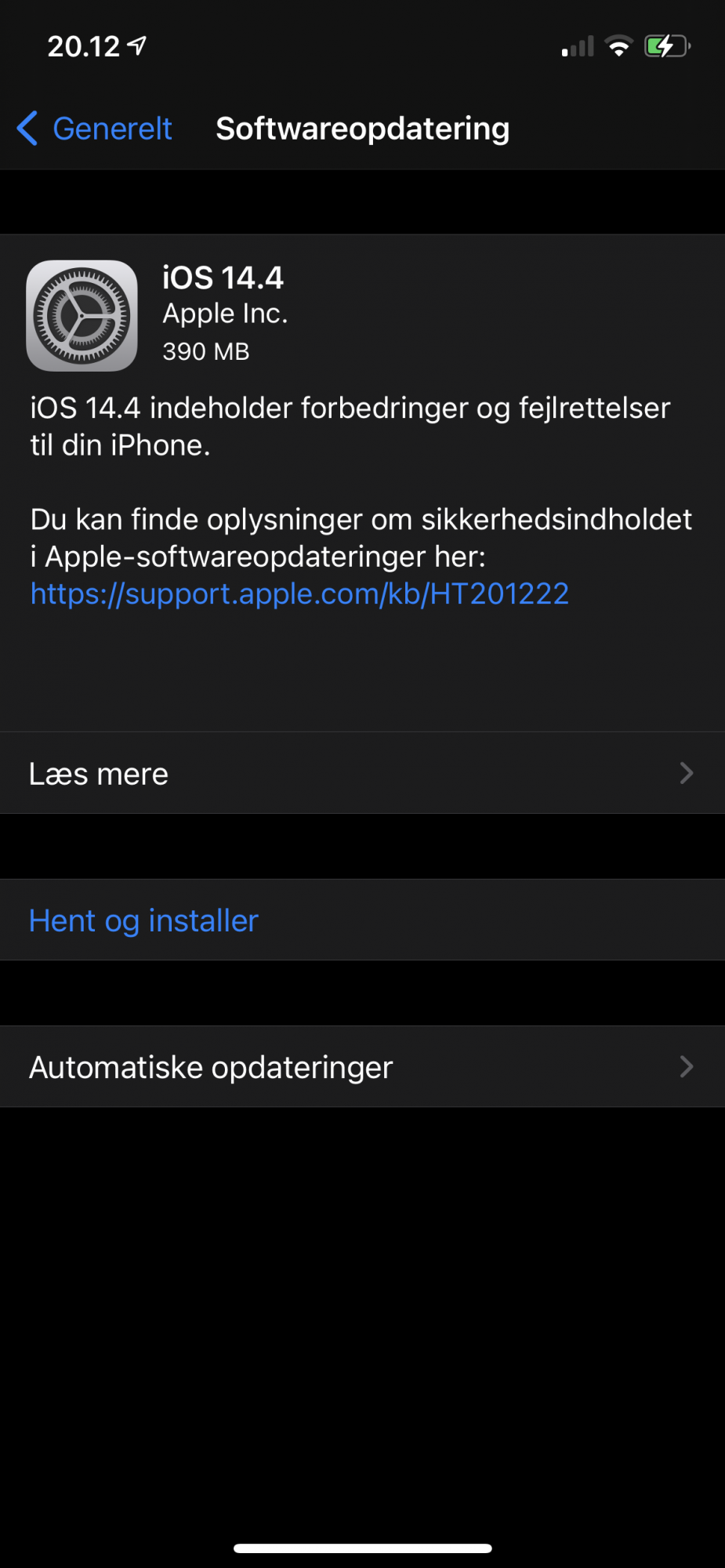725x1568 pixels.
Task: Go back to Generelt settings
Action: [x=96, y=129]
